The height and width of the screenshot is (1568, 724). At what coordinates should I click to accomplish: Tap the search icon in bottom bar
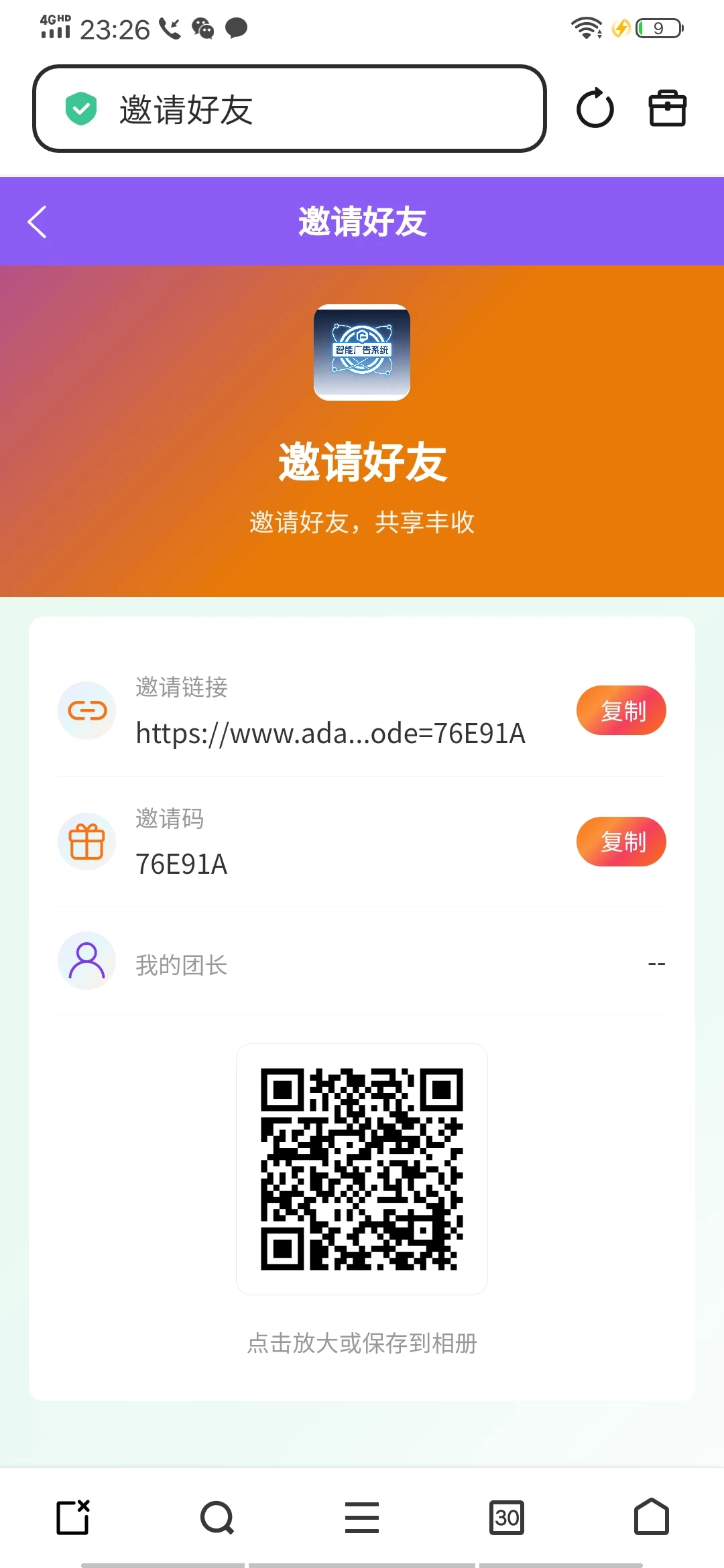(x=216, y=1518)
